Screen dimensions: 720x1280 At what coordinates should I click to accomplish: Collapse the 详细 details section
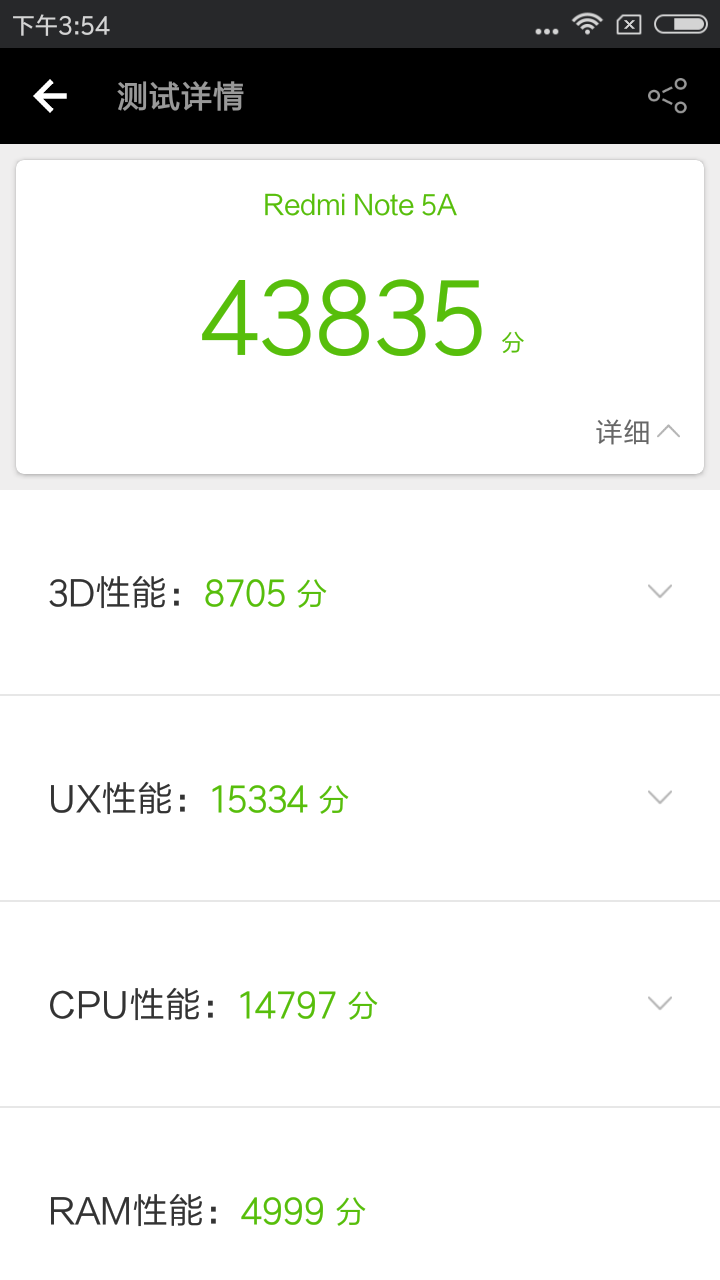[638, 432]
